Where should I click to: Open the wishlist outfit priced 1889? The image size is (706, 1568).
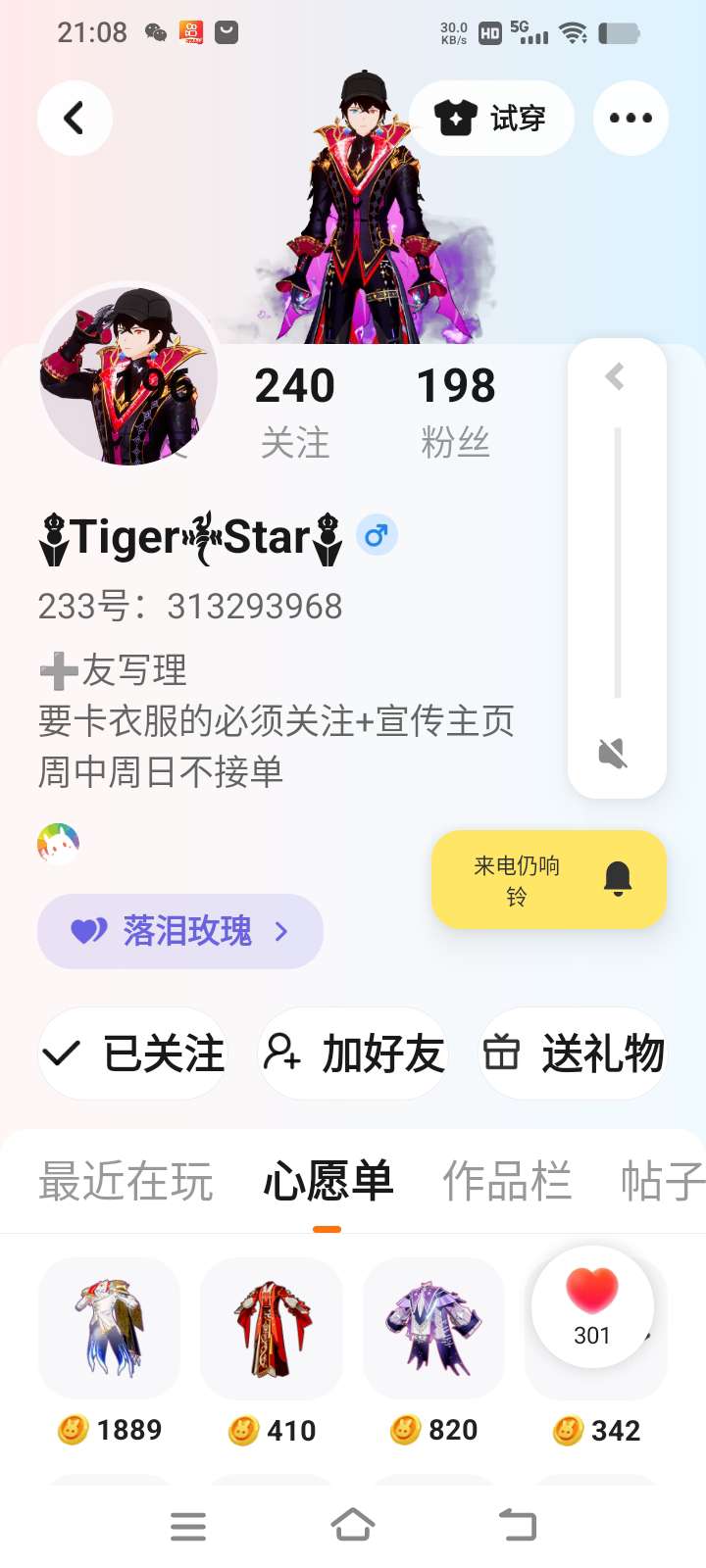click(110, 1328)
